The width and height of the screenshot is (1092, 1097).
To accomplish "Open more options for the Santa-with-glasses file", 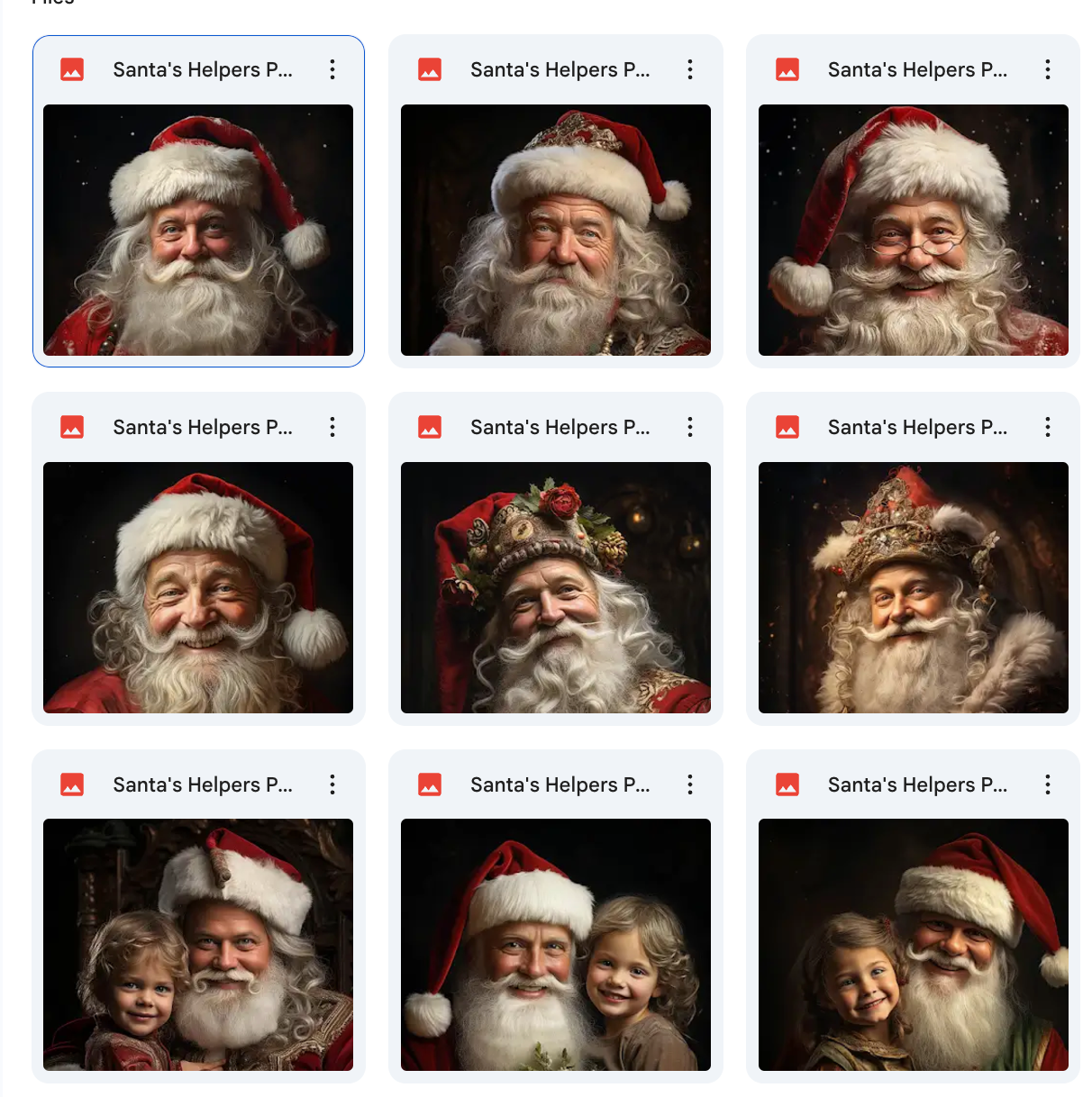I will (x=1047, y=69).
